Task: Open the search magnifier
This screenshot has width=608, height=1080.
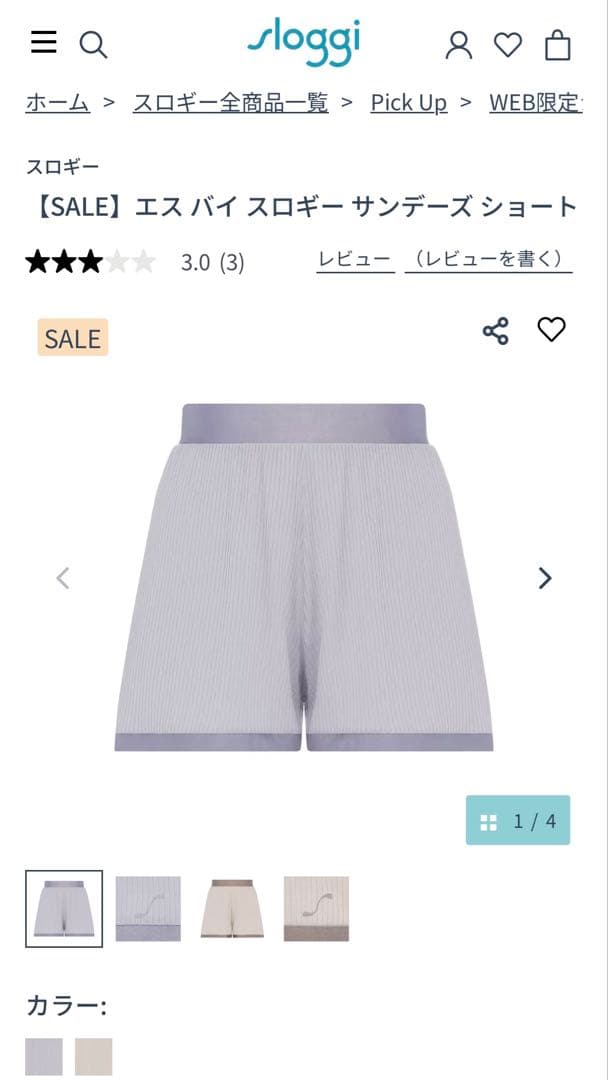Action: point(93,44)
